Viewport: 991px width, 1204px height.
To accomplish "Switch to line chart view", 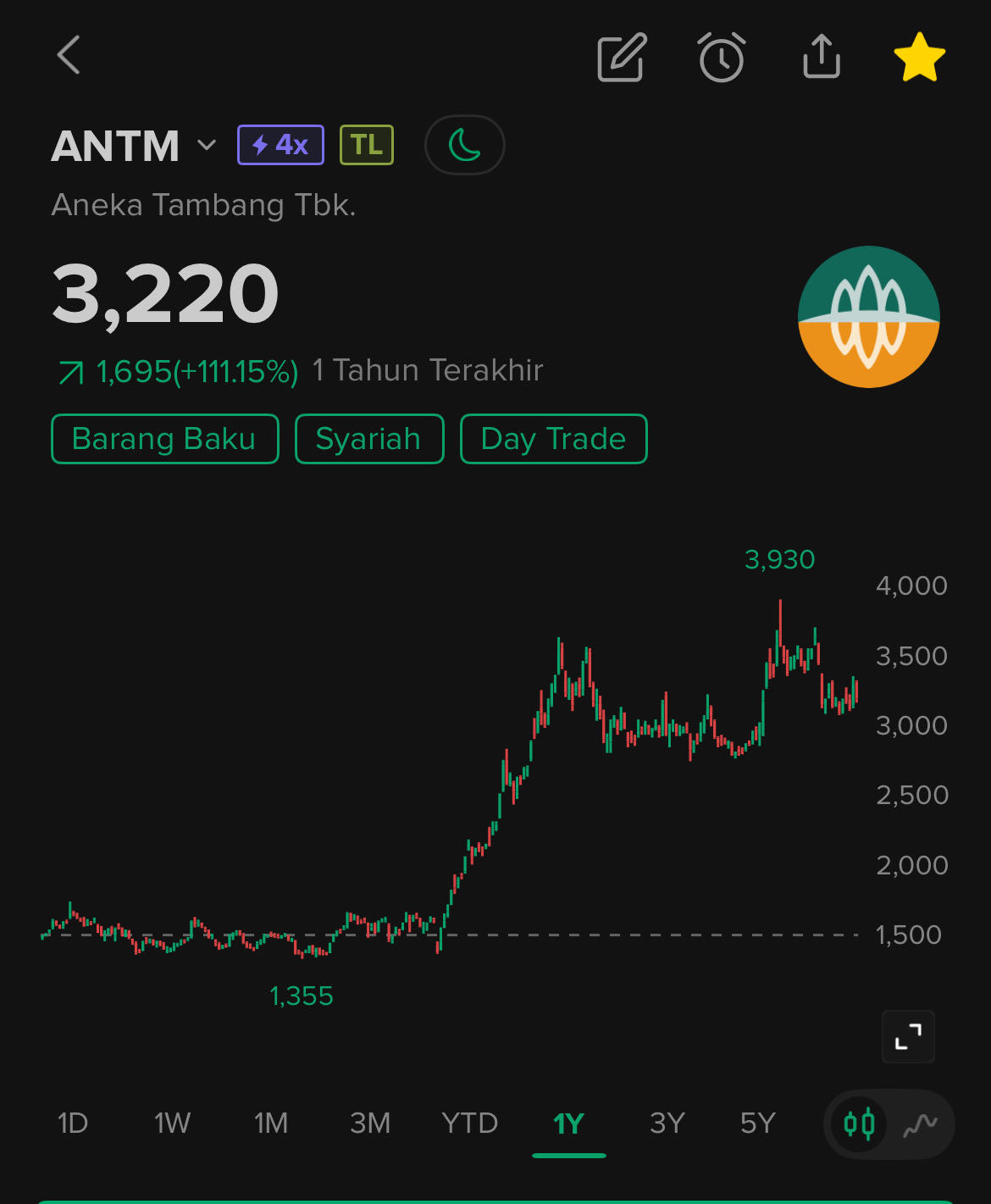I will 920,1124.
